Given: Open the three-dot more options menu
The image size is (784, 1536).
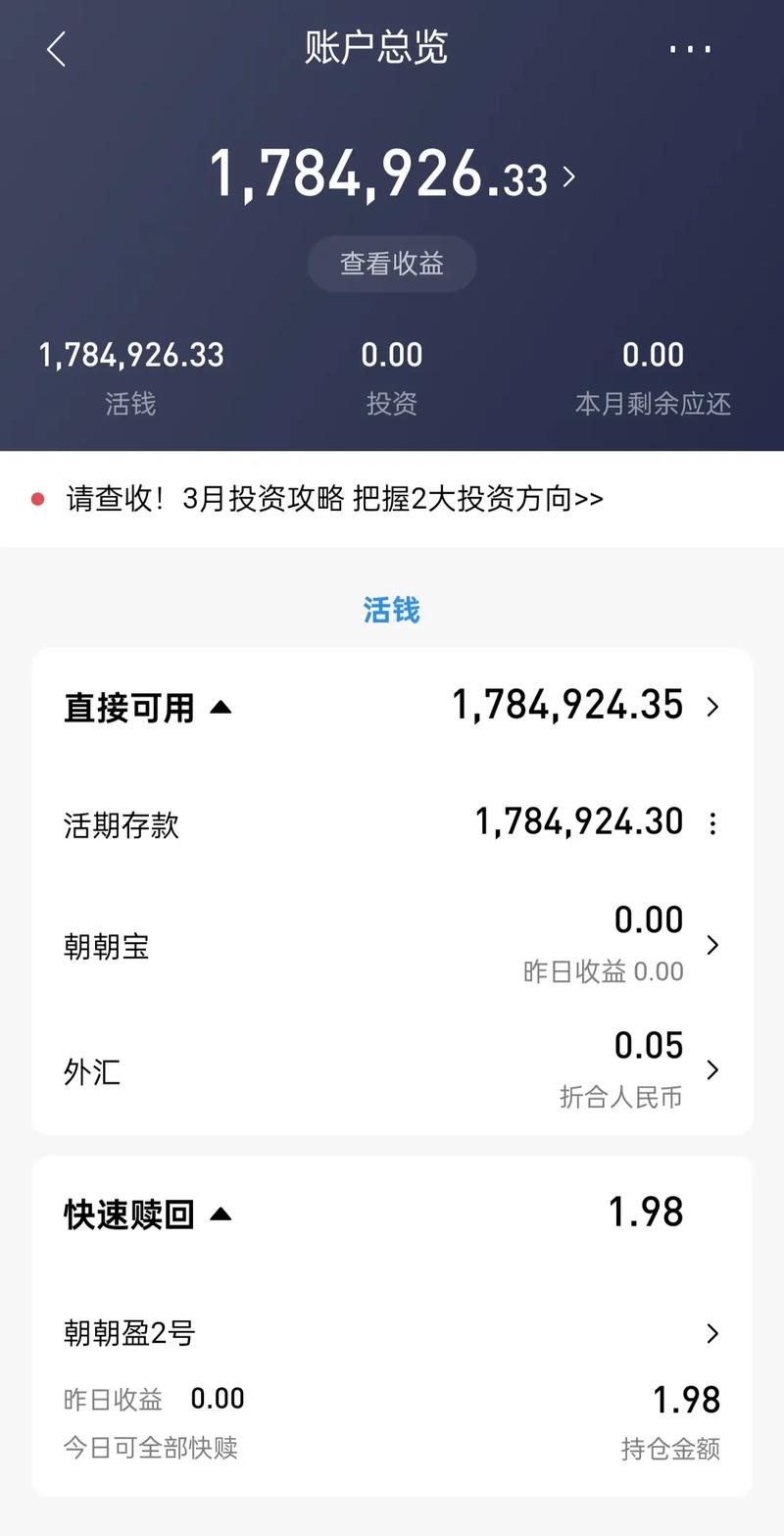Looking at the screenshot, I should (x=690, y=48).
